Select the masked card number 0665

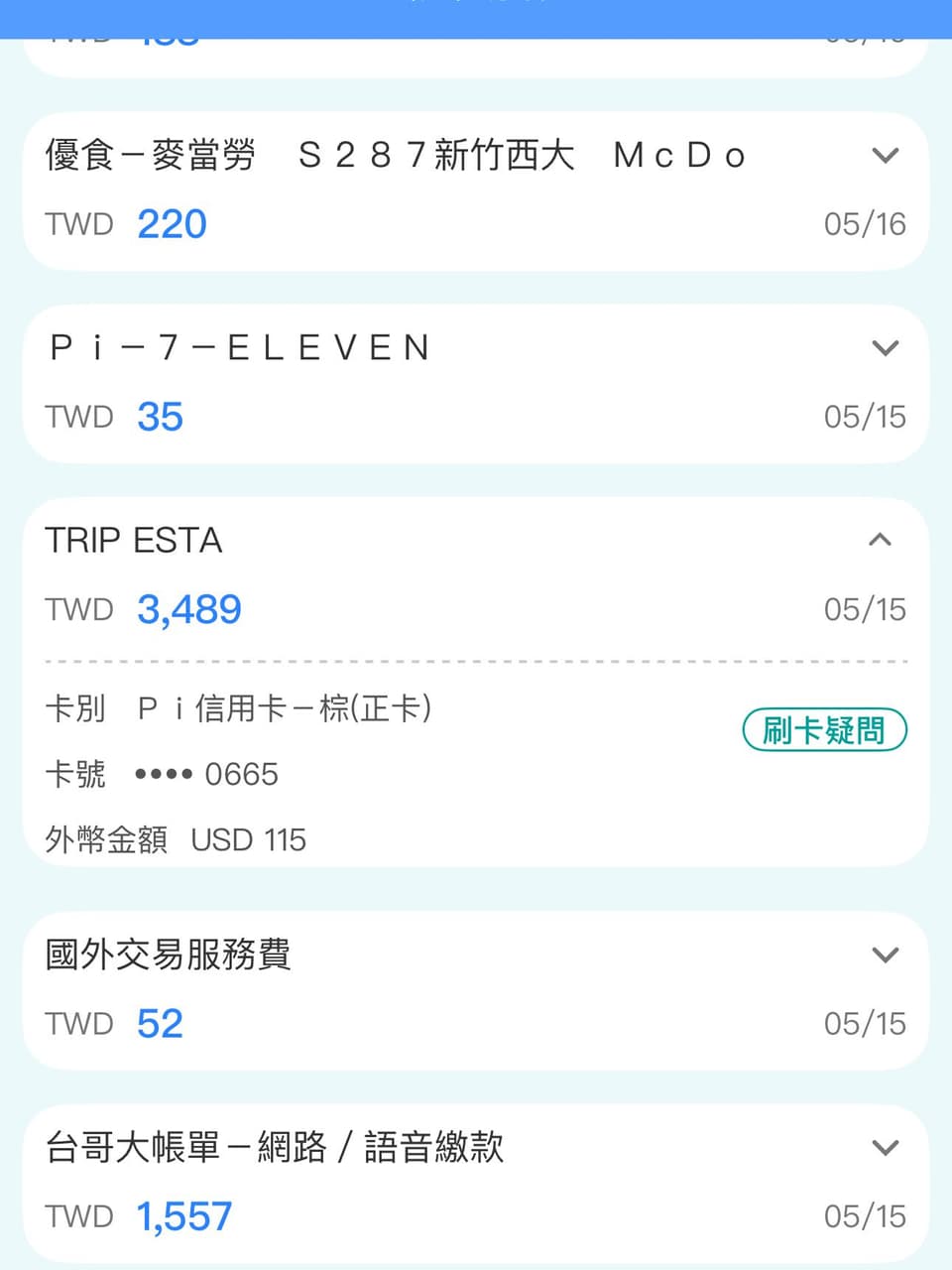(x=205, y=774)
